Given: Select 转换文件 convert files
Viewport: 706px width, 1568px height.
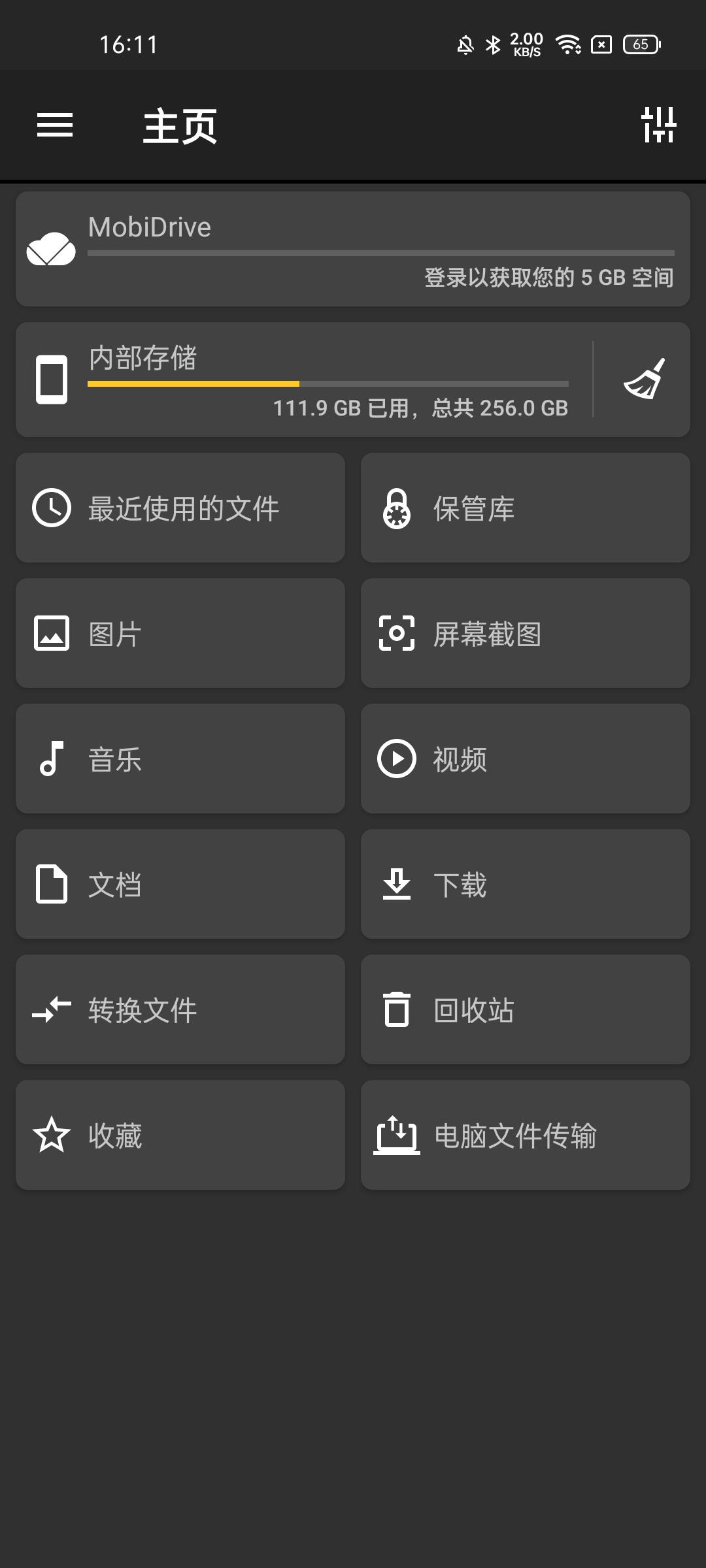Looking at the screenshot, I should click(180, 1009).
